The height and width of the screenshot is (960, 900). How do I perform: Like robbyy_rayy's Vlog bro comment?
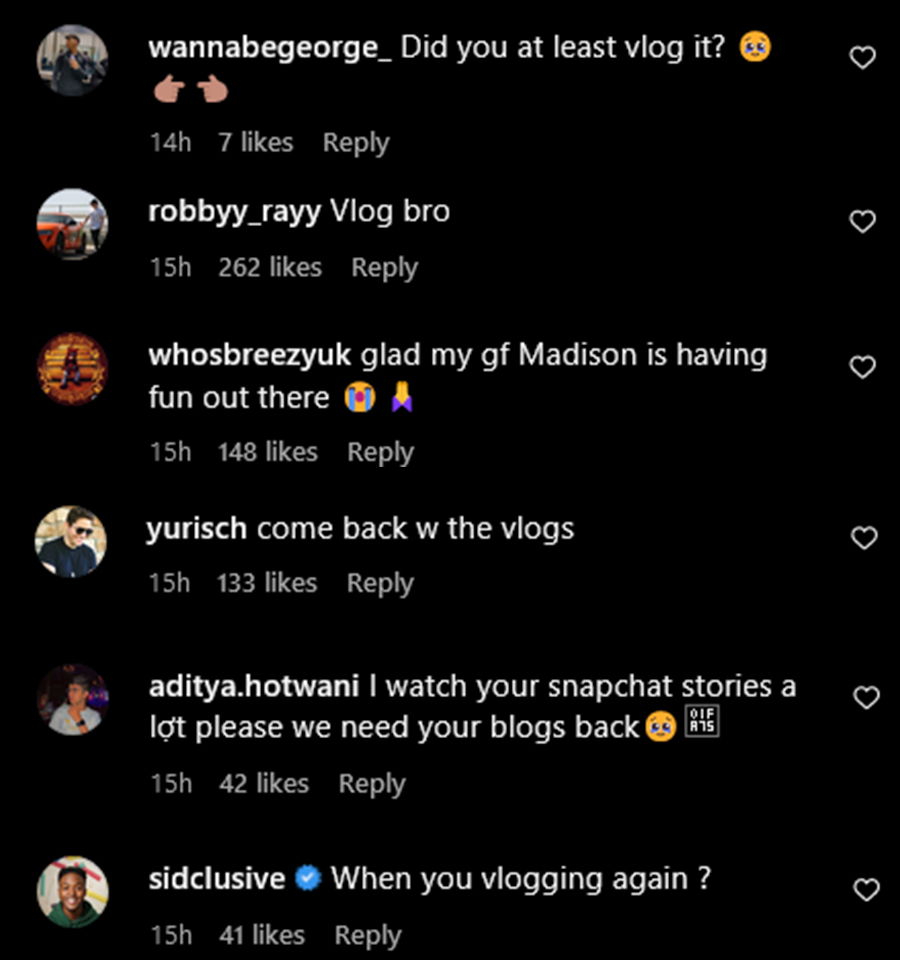[862, 221]
